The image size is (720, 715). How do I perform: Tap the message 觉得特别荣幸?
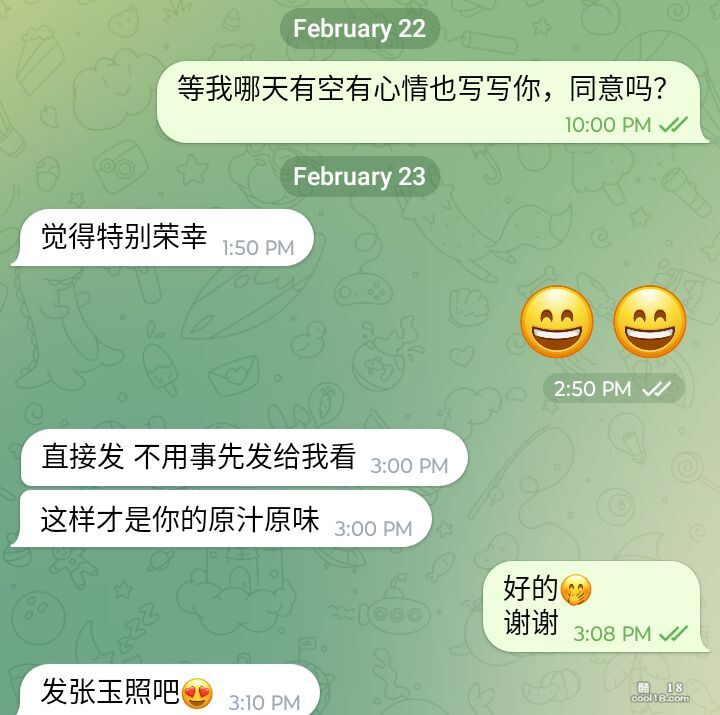pyautogui.click(x=162, y=238)
